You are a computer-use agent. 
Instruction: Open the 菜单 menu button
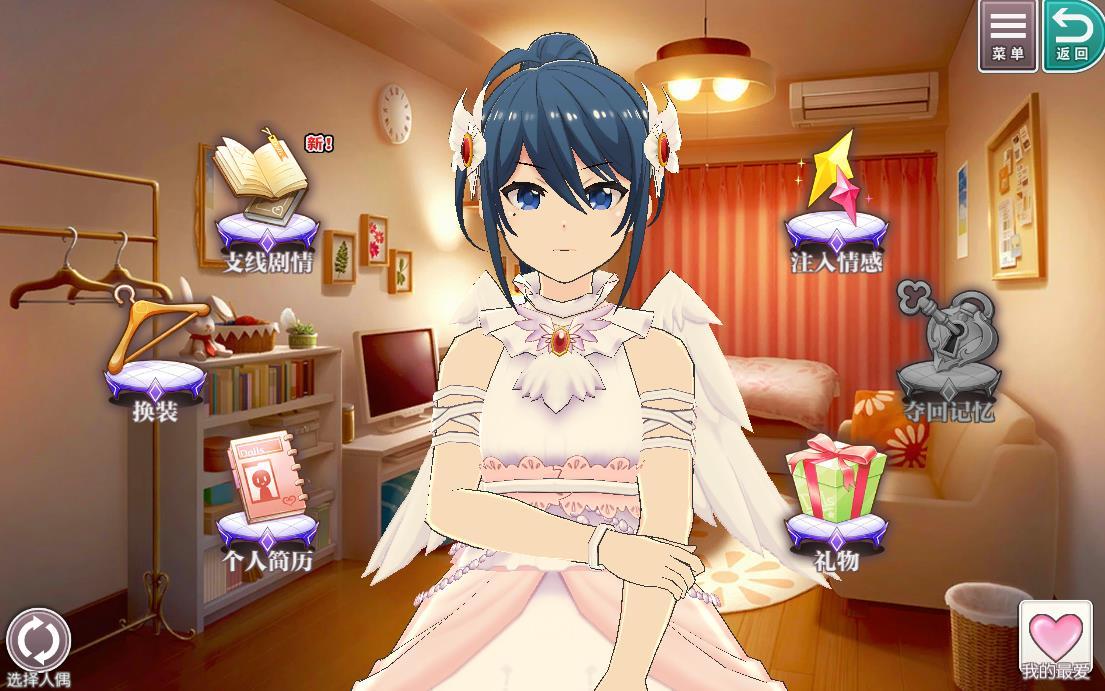(x=1008, y=35)
